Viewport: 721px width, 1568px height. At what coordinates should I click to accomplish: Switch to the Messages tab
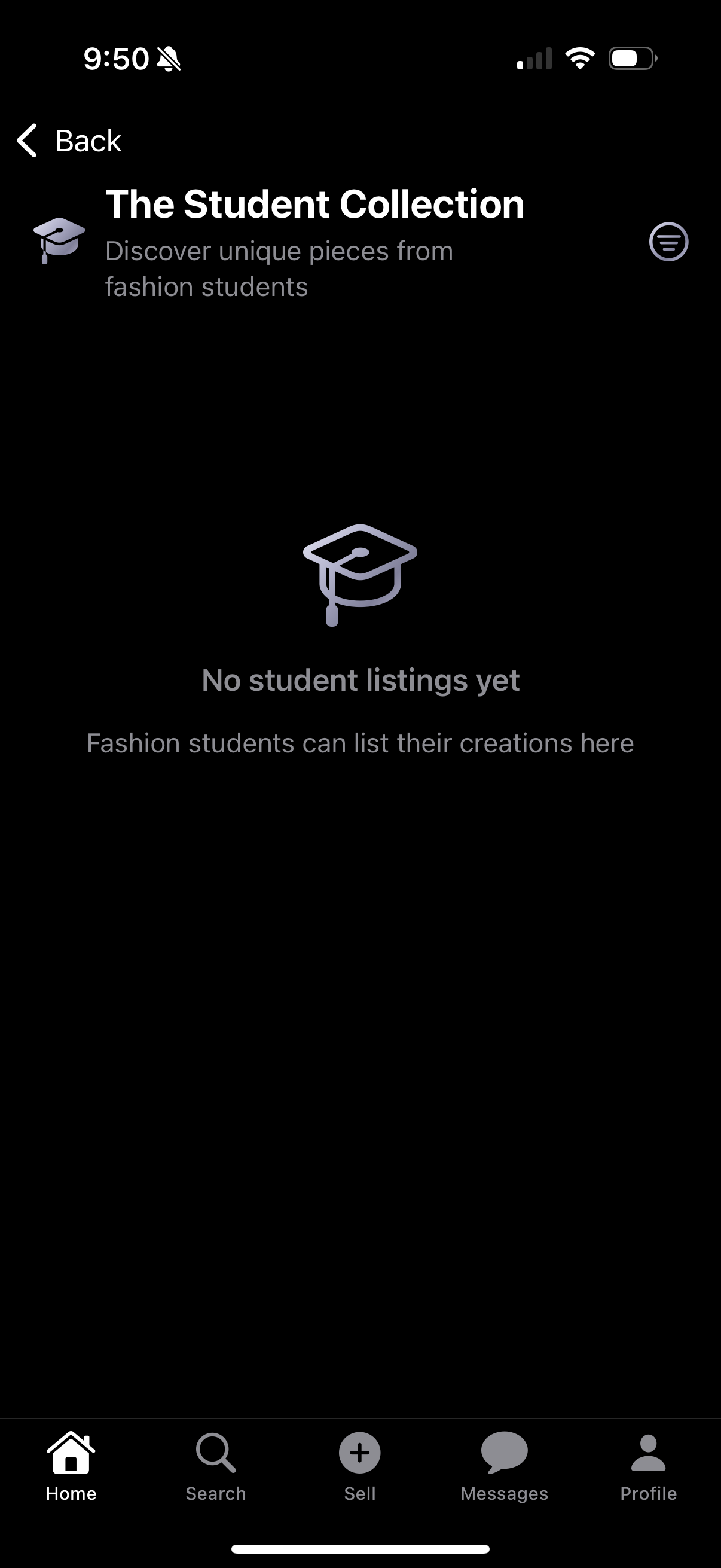click(504, 1466)
